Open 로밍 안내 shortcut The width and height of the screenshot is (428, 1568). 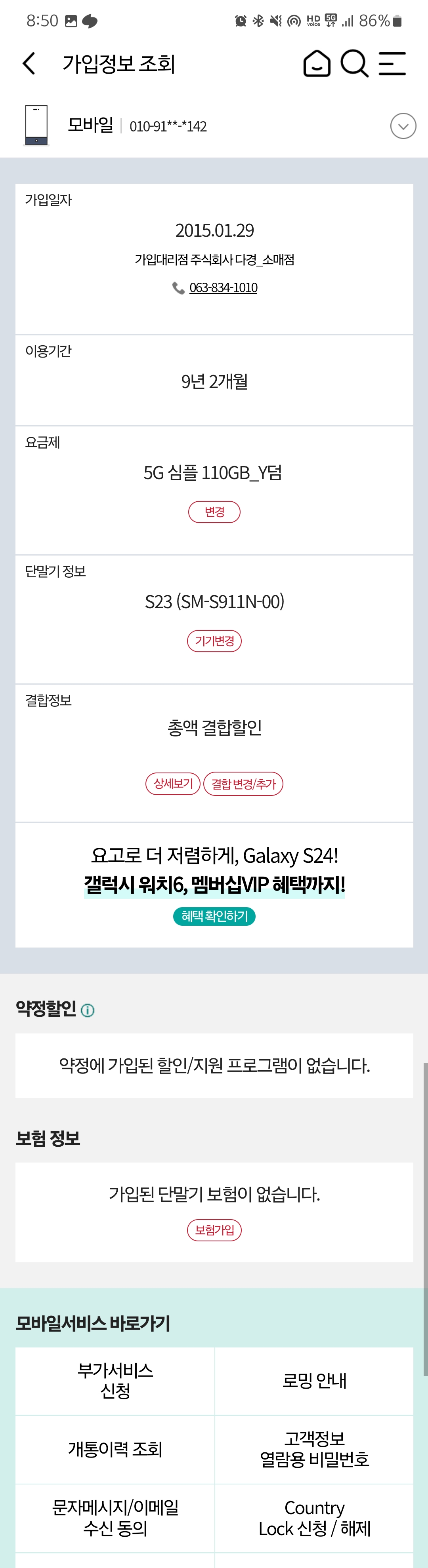tap(314, 1381)
